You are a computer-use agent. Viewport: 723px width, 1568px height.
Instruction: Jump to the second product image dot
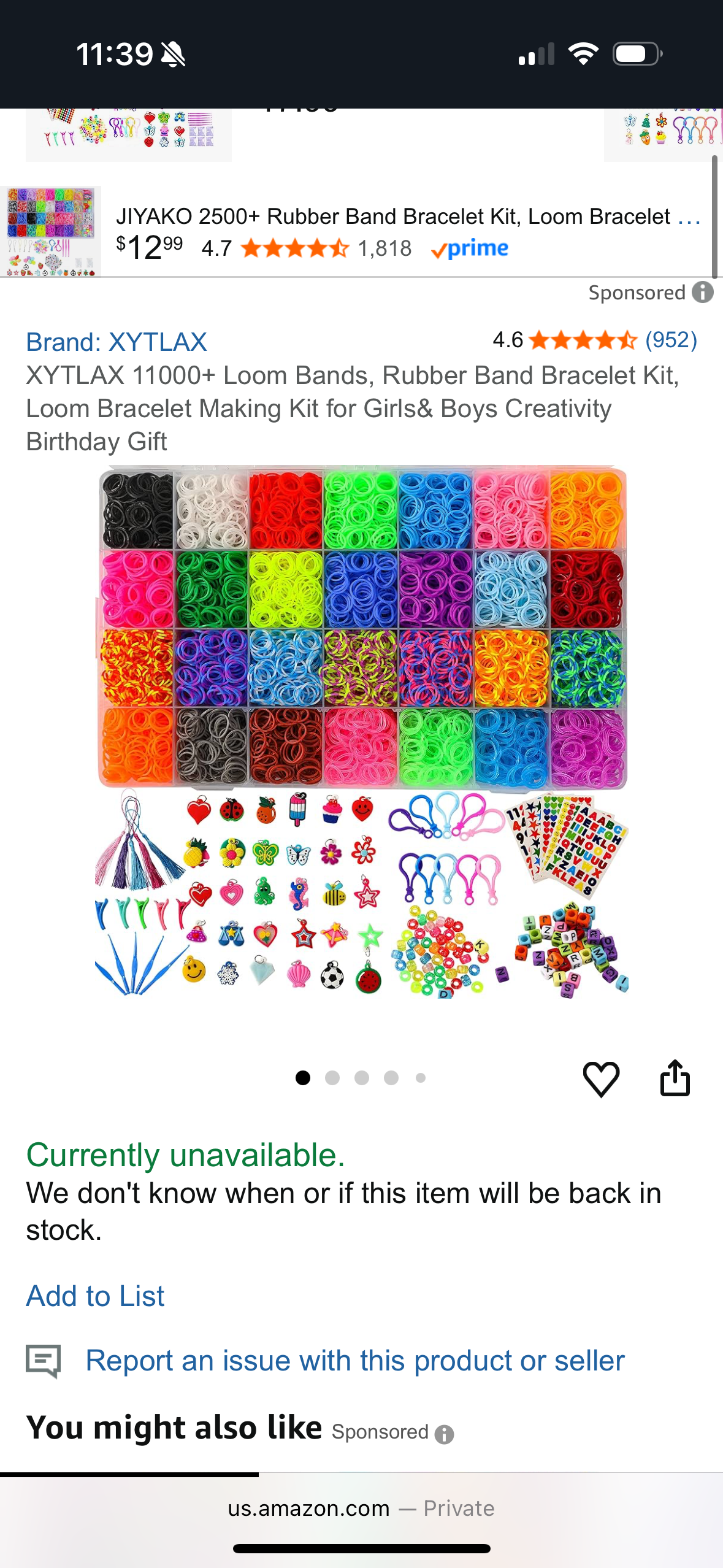point(332,1078)
